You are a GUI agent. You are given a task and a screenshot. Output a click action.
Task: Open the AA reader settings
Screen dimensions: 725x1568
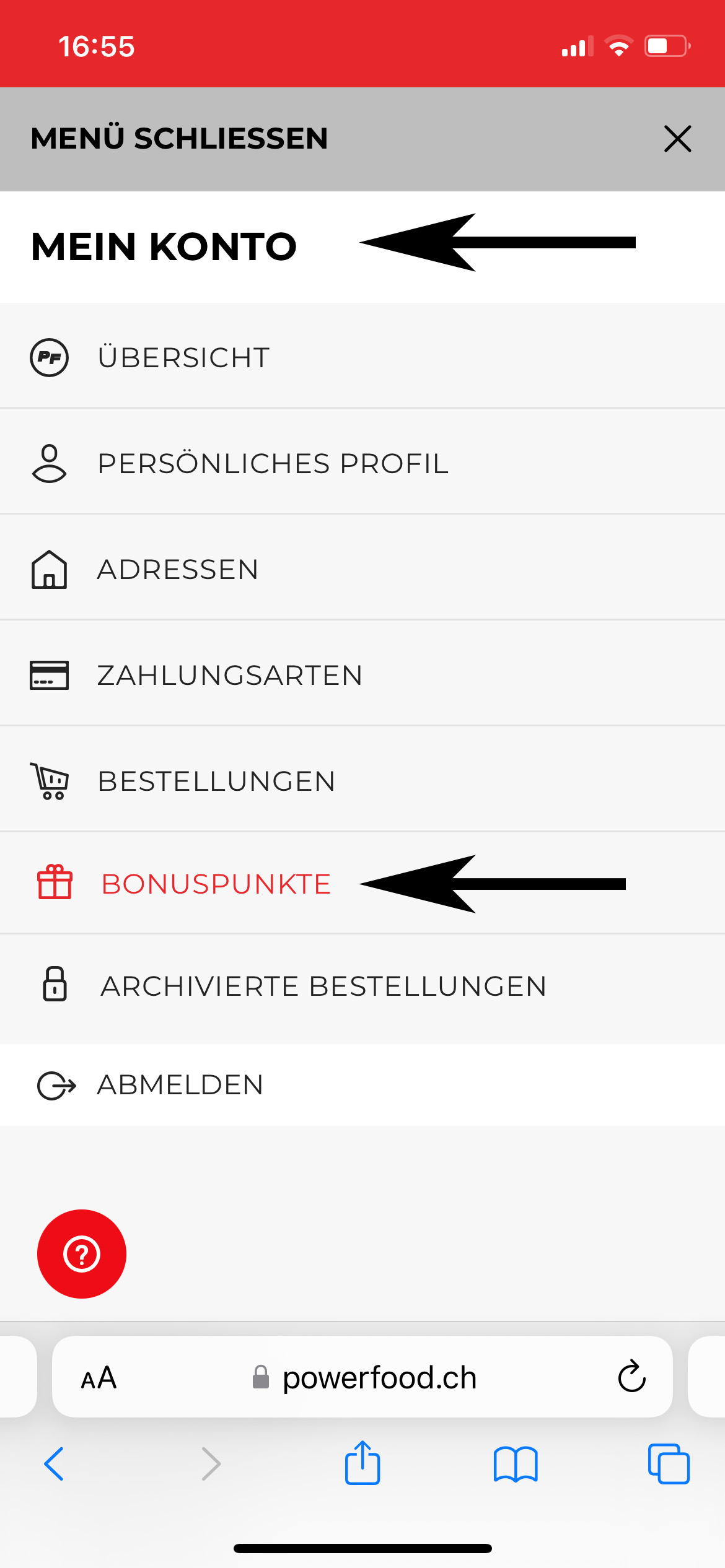coord(99,1379)
